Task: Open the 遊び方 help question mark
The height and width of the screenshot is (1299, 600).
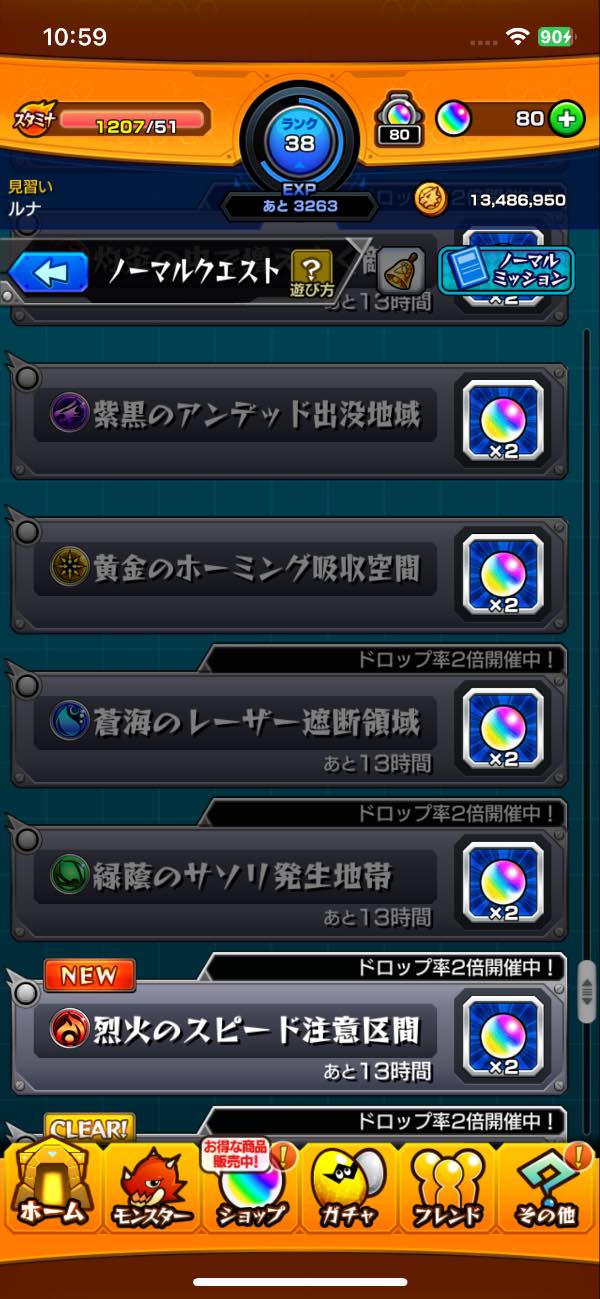Action: (311, 271)
